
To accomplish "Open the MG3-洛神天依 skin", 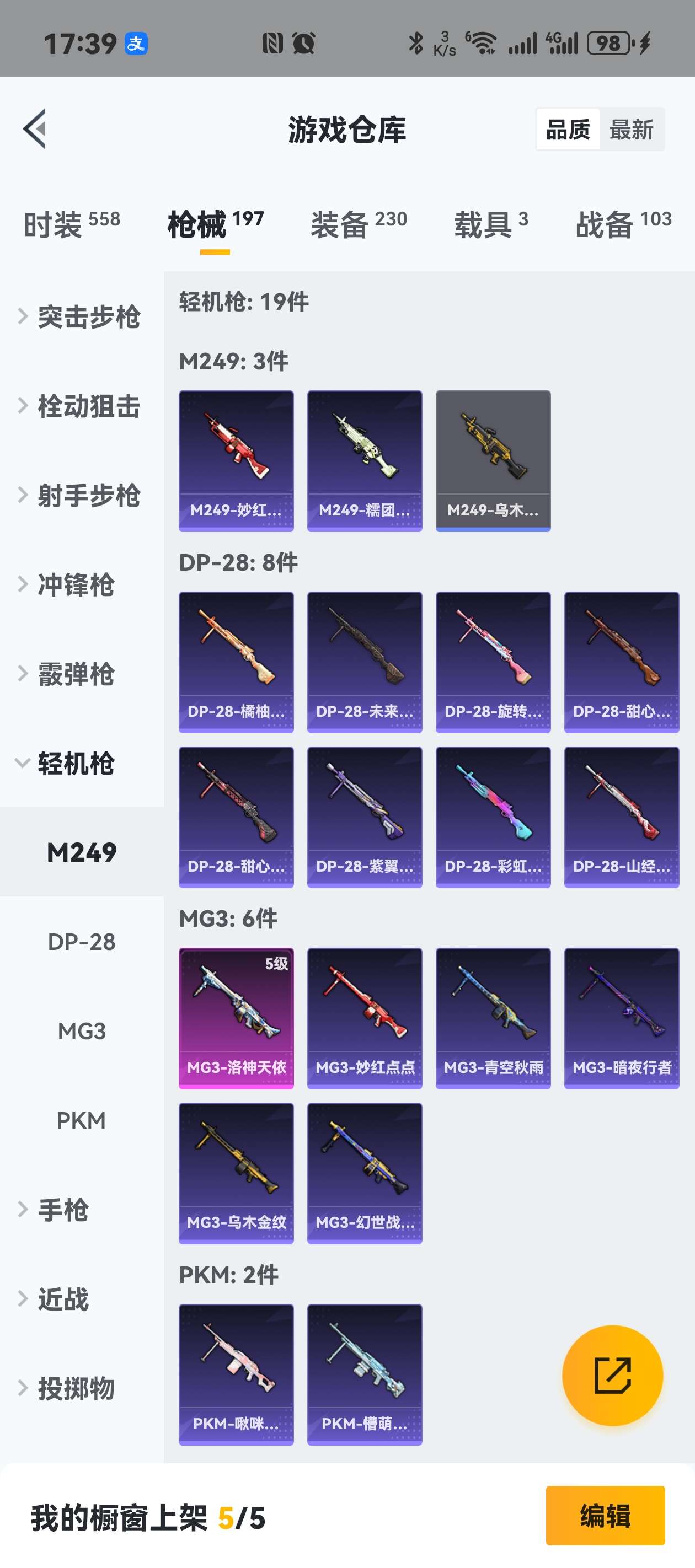I will [236, 1018].
